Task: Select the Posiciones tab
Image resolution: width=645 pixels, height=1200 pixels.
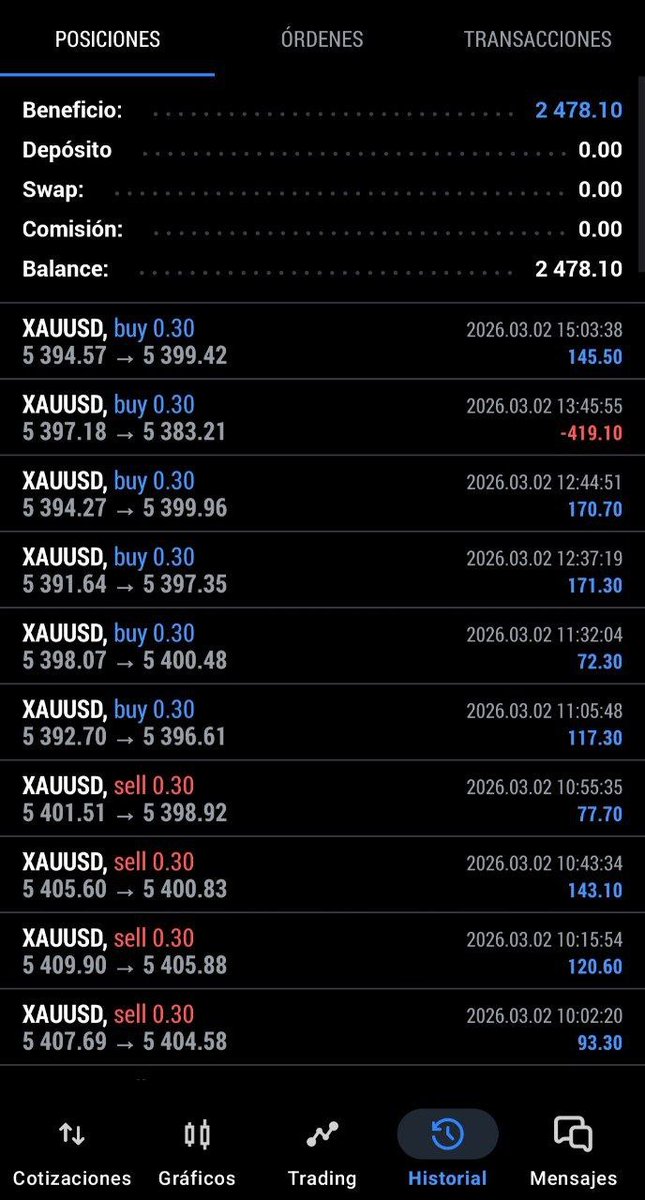Action: [x=107, y=40]
